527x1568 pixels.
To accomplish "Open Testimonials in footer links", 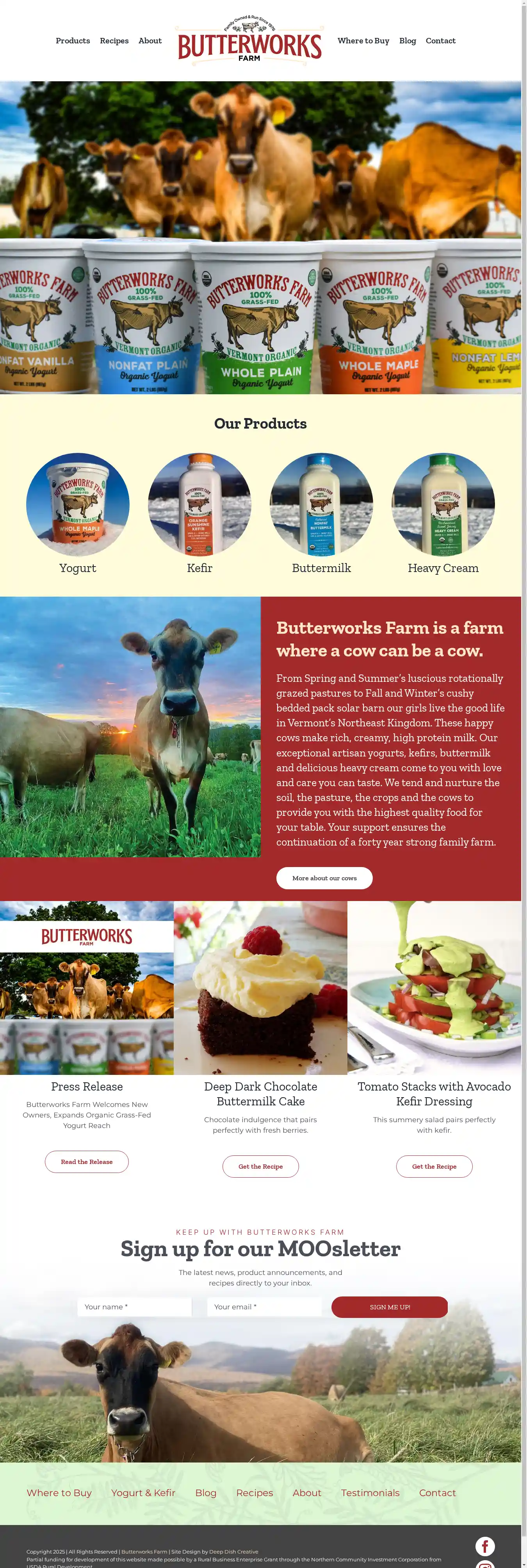I will click(x=370, y=1493).
